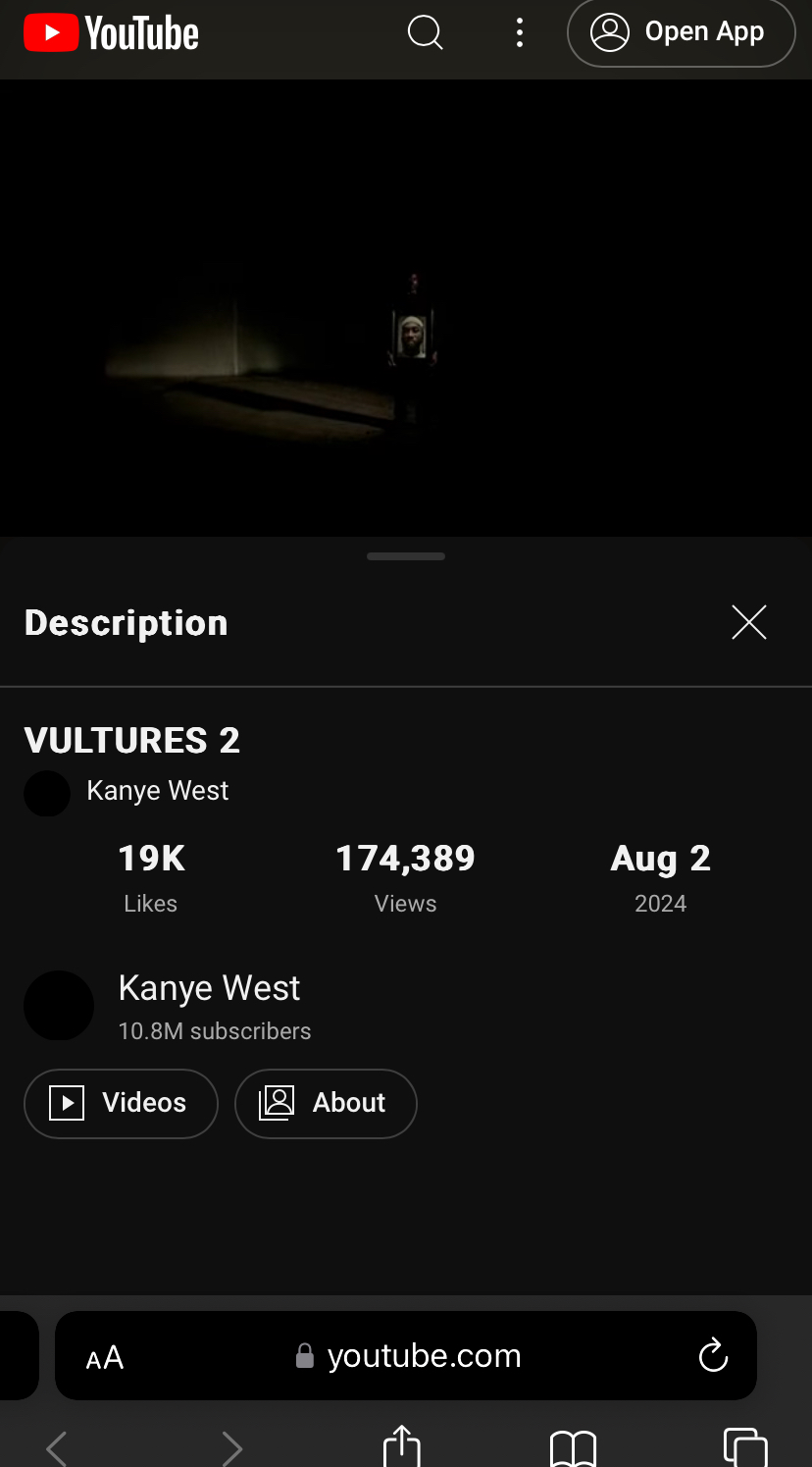Viewport: 812px width, 1467px height.
Task: Go back to previous page
Action: 57,1448
